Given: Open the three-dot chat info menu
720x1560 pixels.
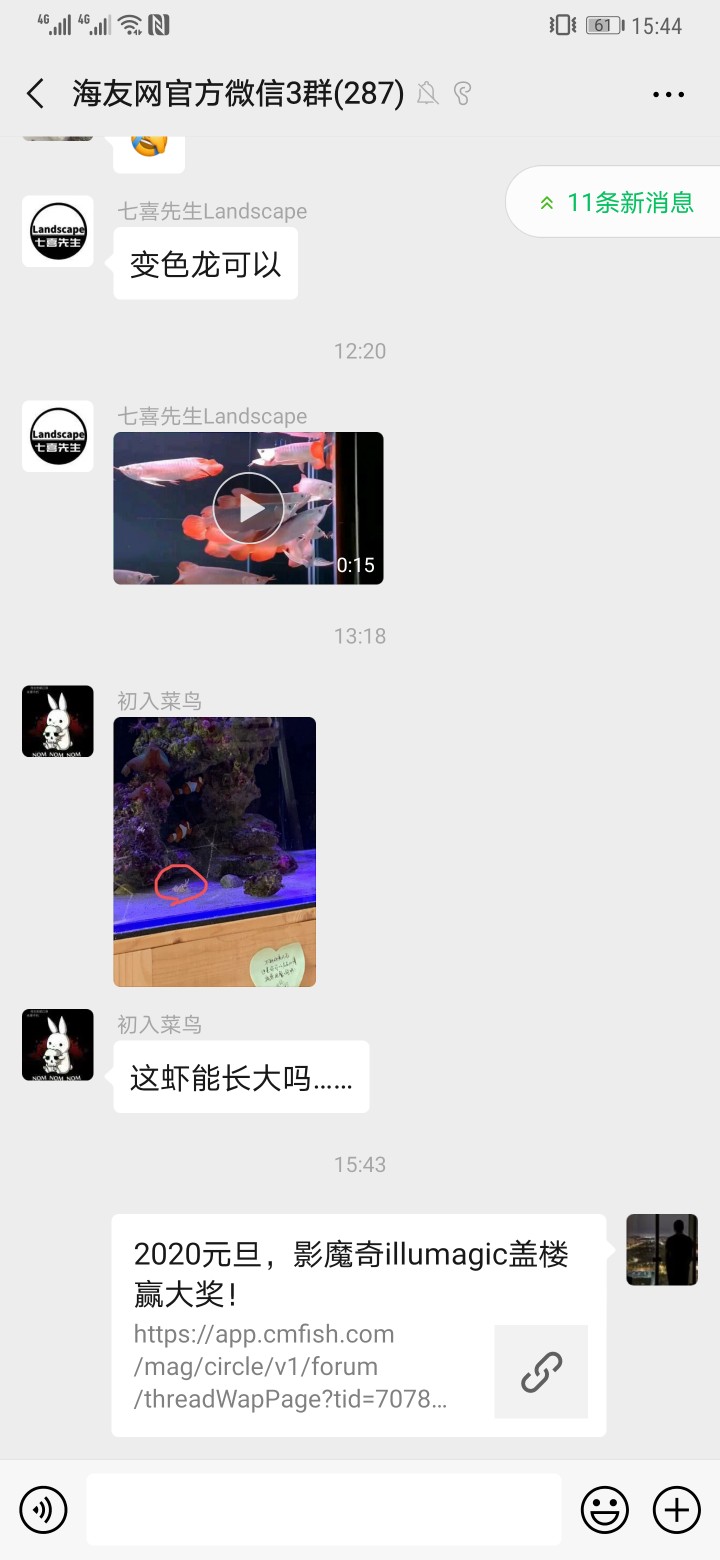Looking at the screenshot, I should [668, 94].
